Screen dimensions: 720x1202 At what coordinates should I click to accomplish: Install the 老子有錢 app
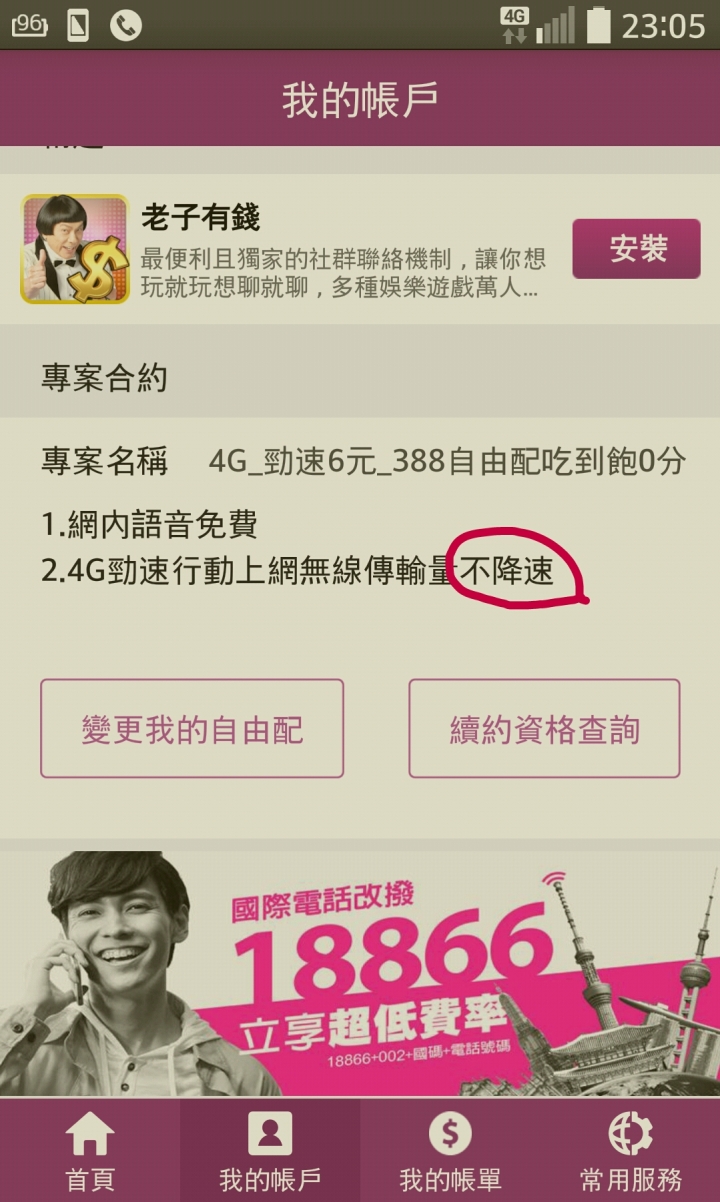click(x=636, y=249)
